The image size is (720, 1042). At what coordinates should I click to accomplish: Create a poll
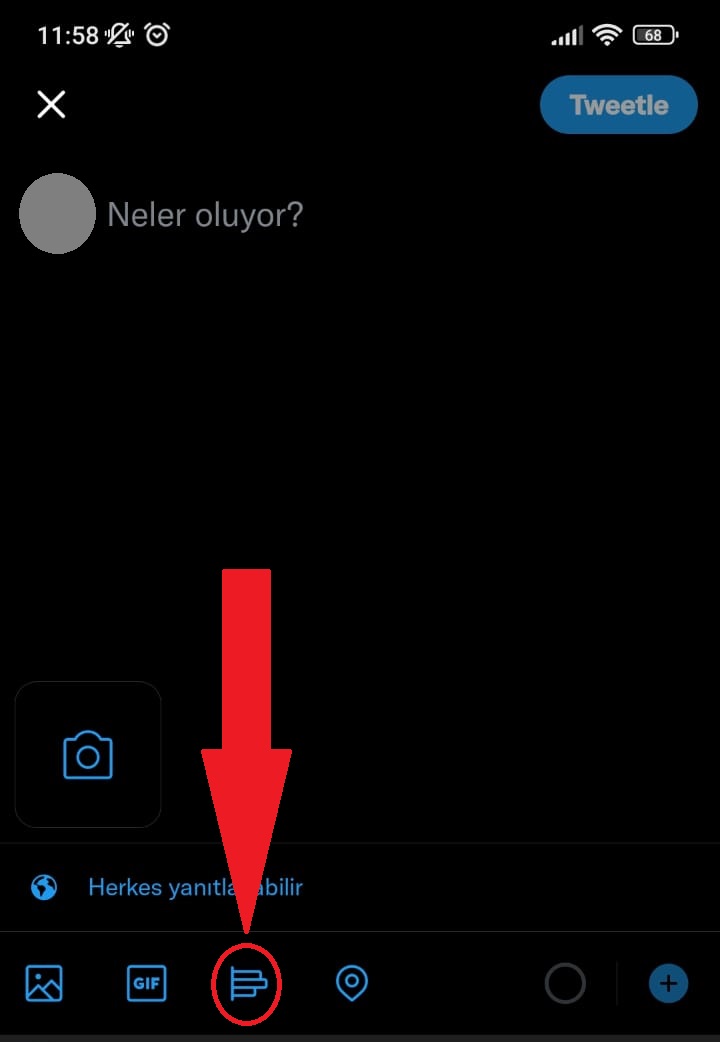point(248,984)
